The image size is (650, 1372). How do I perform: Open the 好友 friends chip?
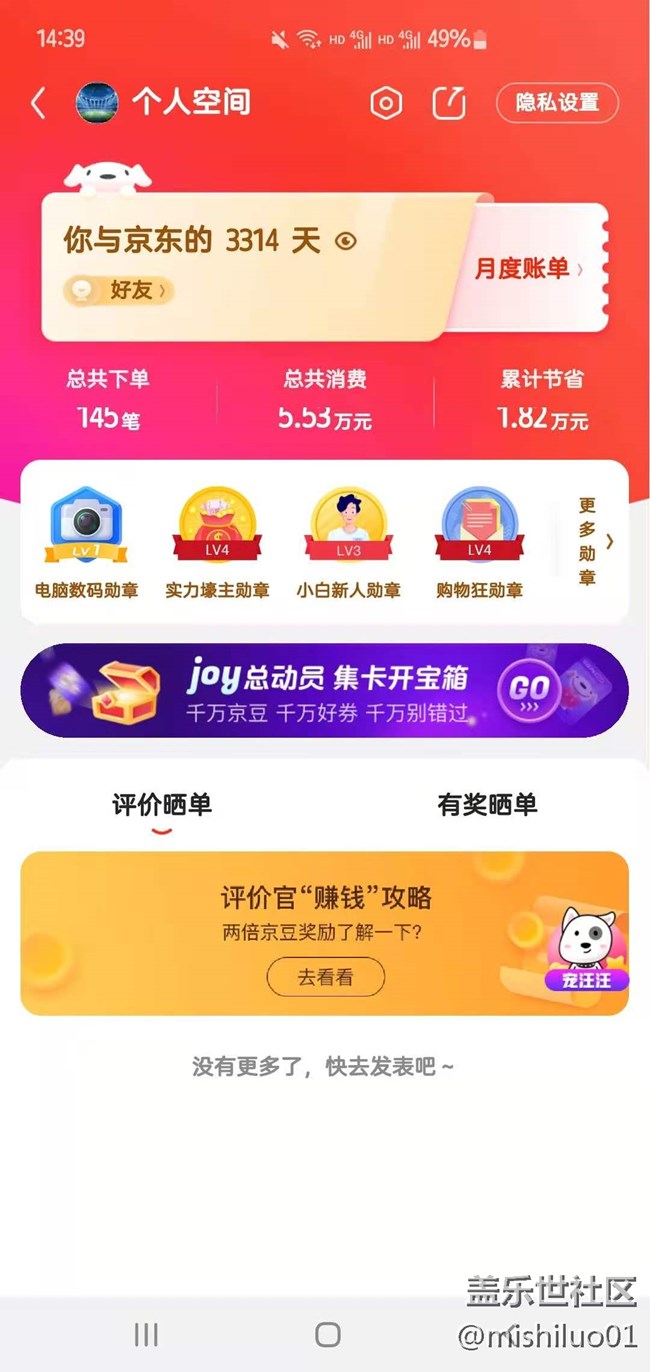point(119,291)
